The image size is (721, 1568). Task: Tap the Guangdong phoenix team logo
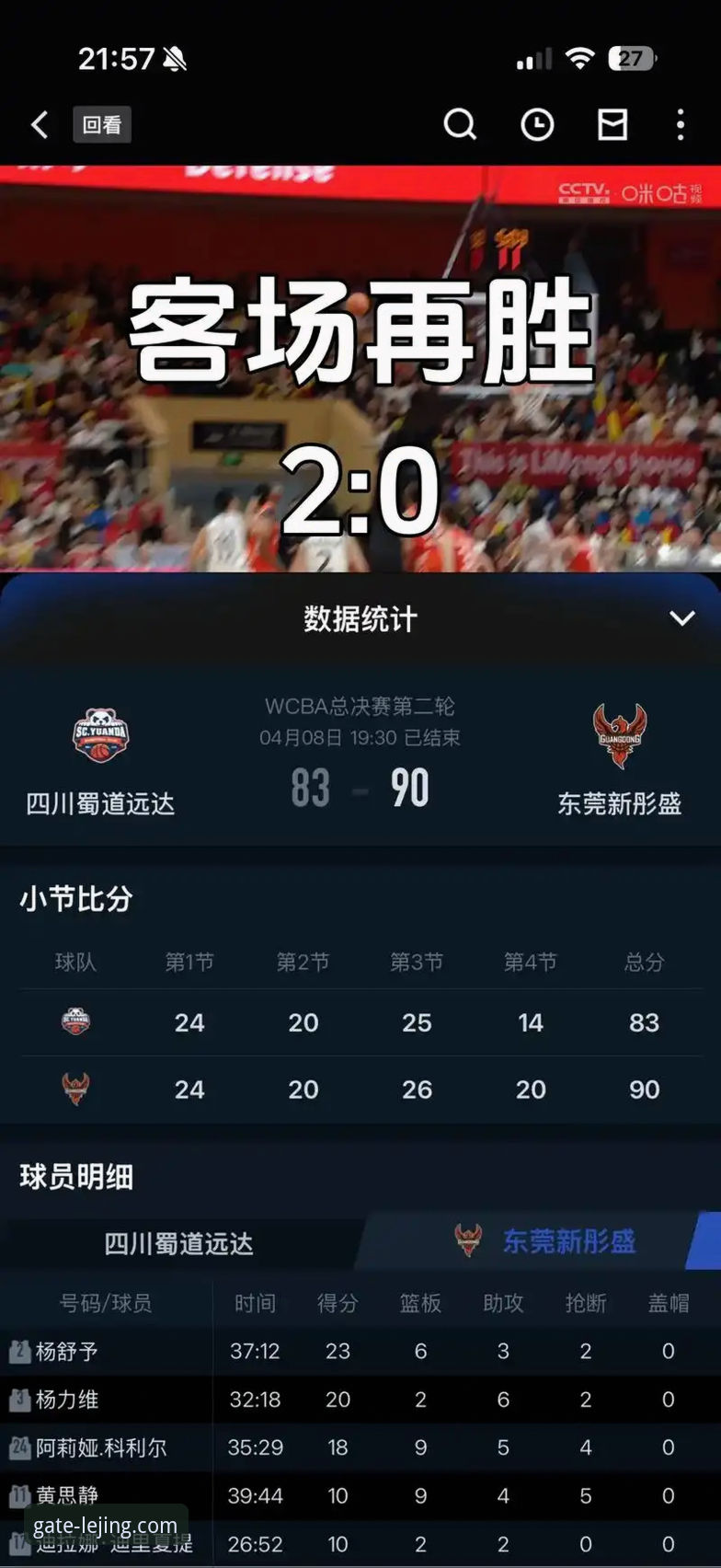point(618,732)
